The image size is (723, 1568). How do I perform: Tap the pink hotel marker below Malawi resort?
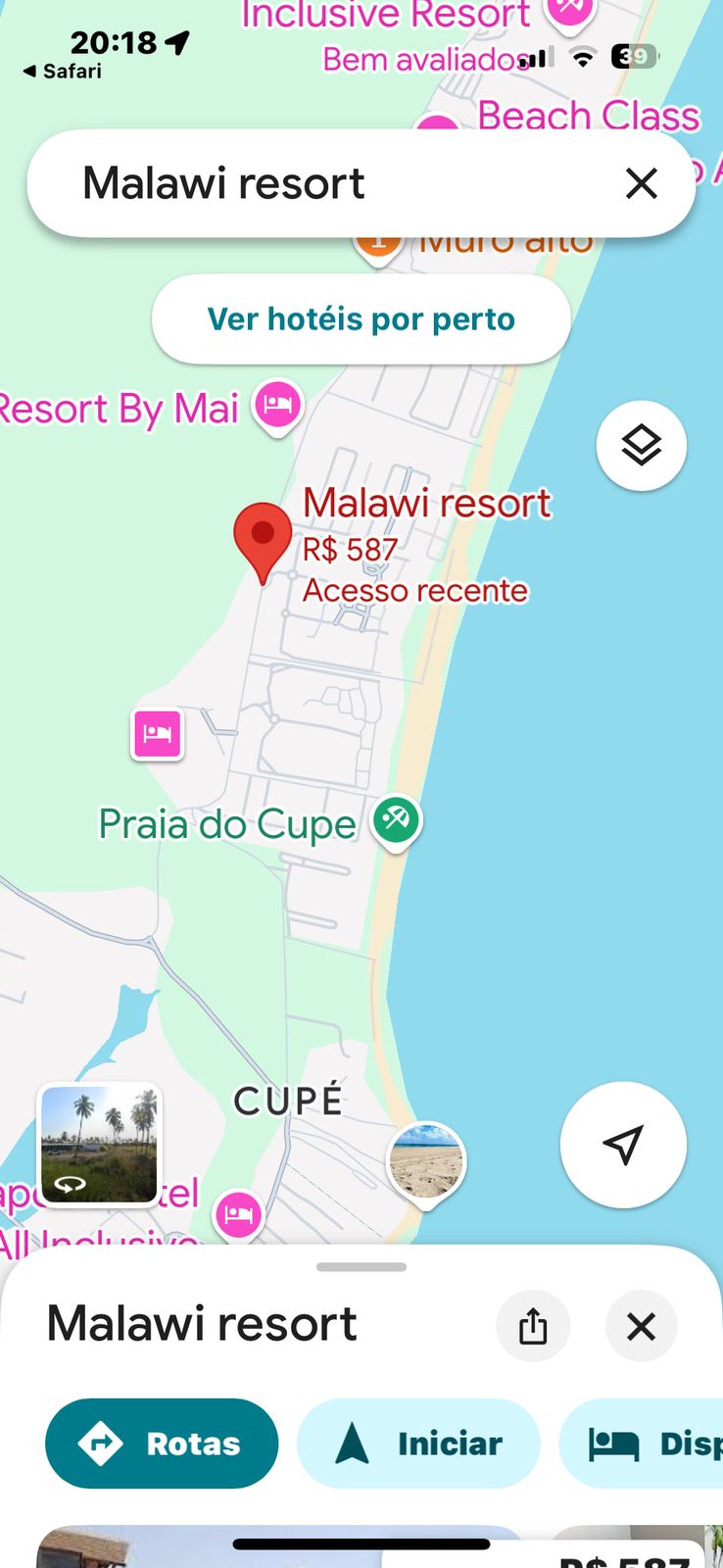point(158,734)
